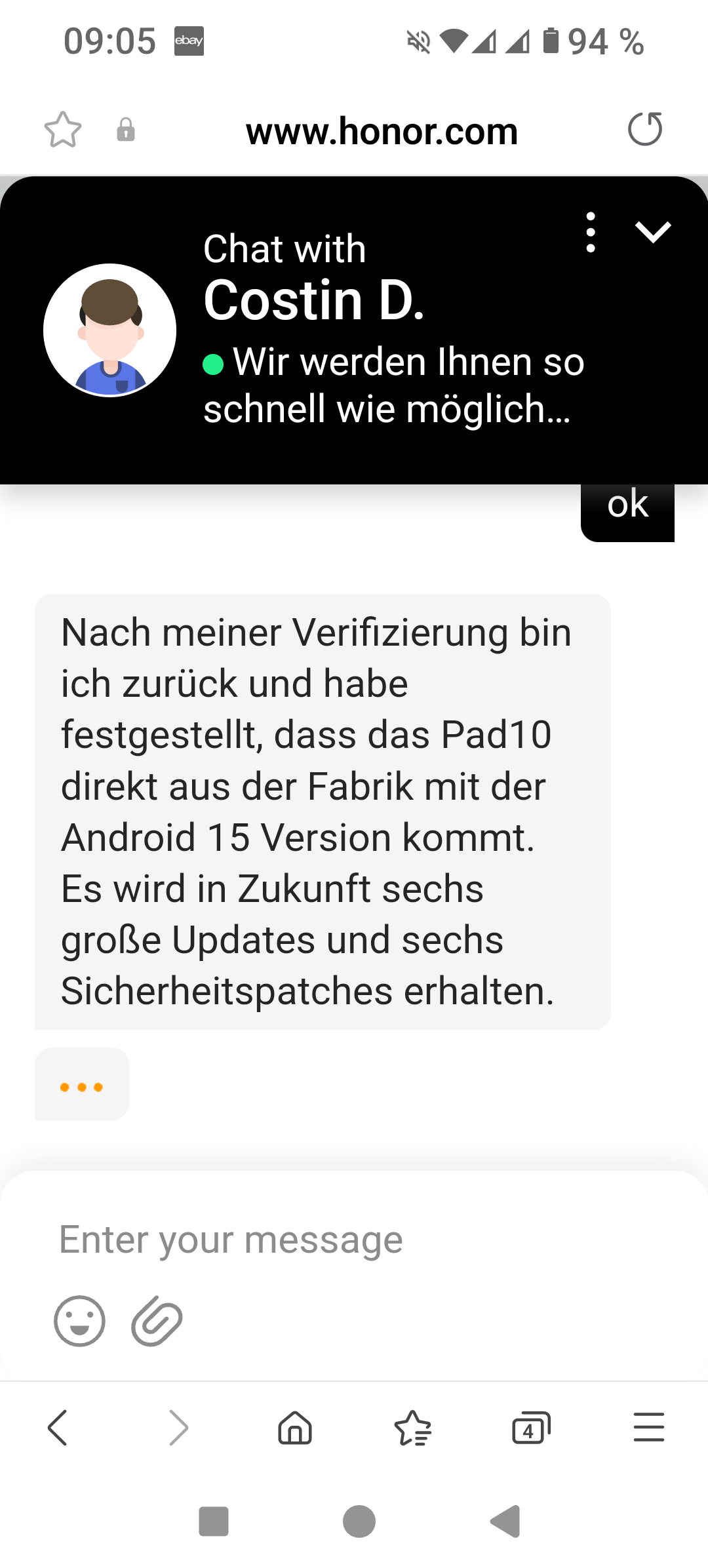Screen dimensions: 708x1568
Task: Tap the www.honor.com address bar
Action: (x=382, y=131)
